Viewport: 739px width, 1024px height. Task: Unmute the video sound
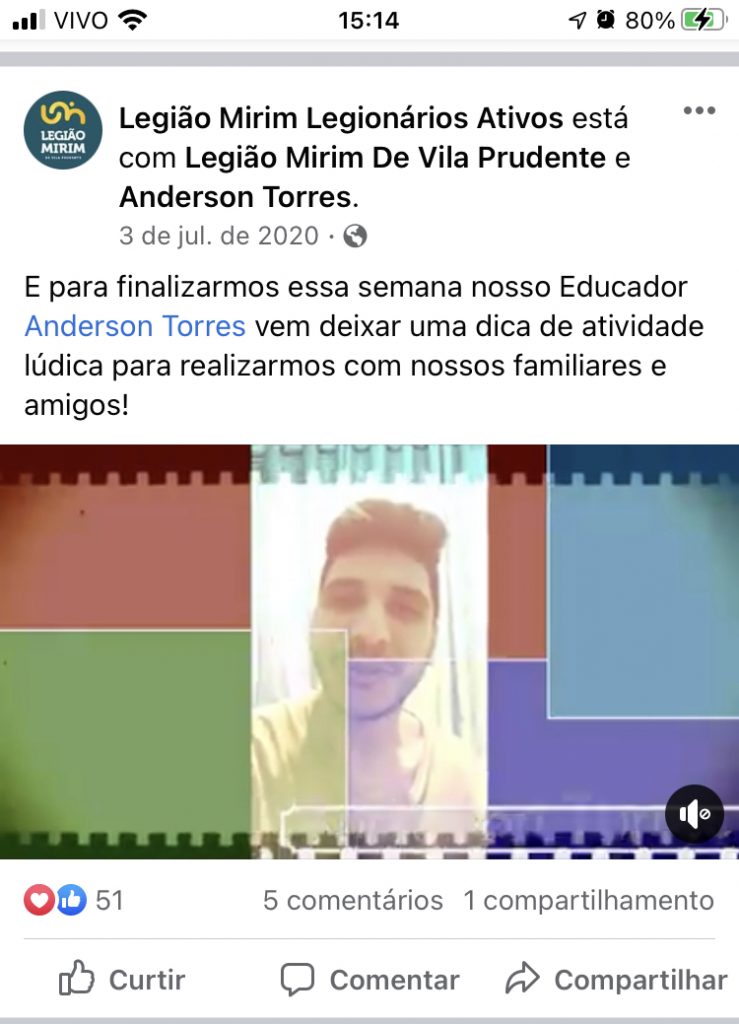click(x=694, y=814)
